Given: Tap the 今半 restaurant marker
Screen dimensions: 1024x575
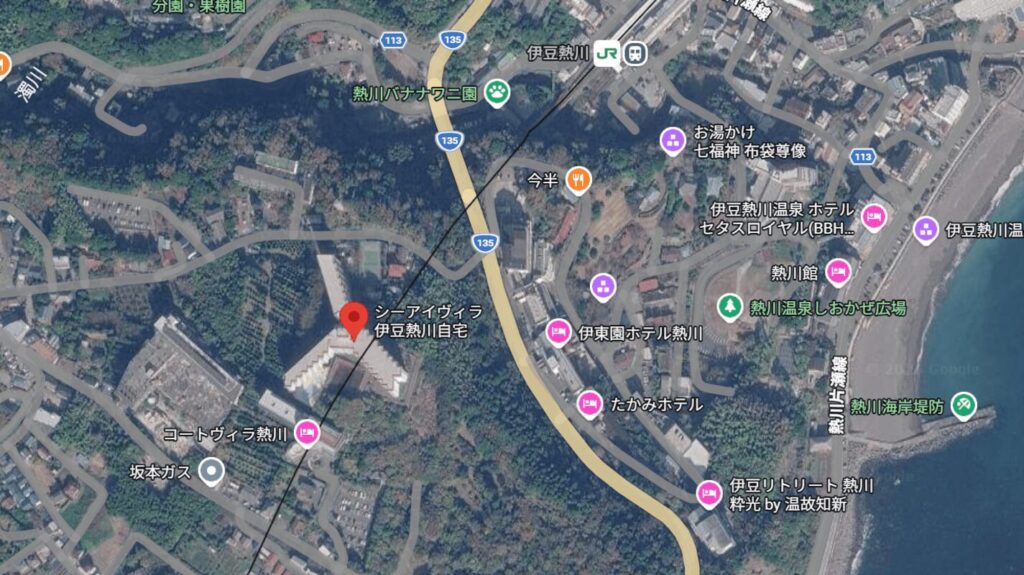Looking at the screenshot, I should (578, 180).
